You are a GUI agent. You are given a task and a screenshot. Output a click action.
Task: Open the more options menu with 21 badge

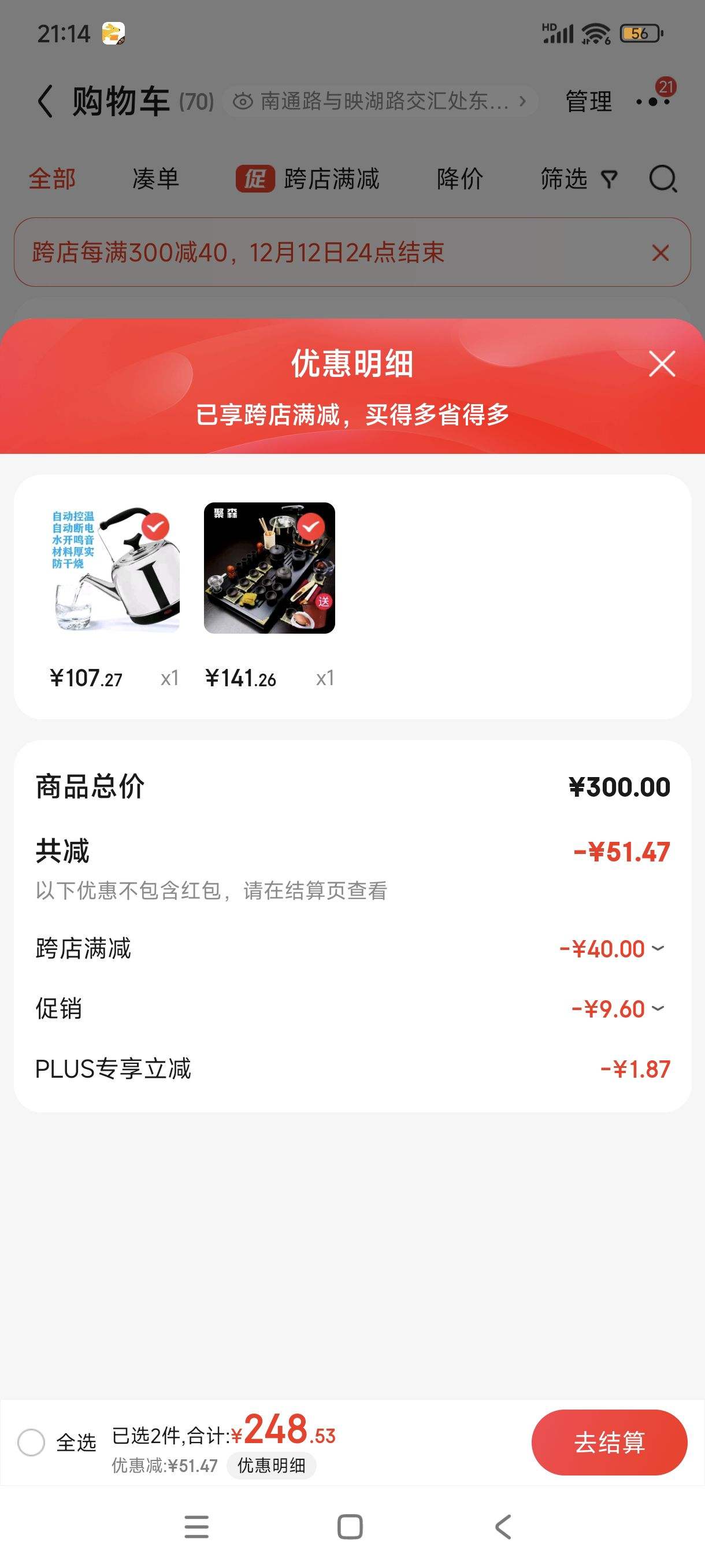click(652, 101)
